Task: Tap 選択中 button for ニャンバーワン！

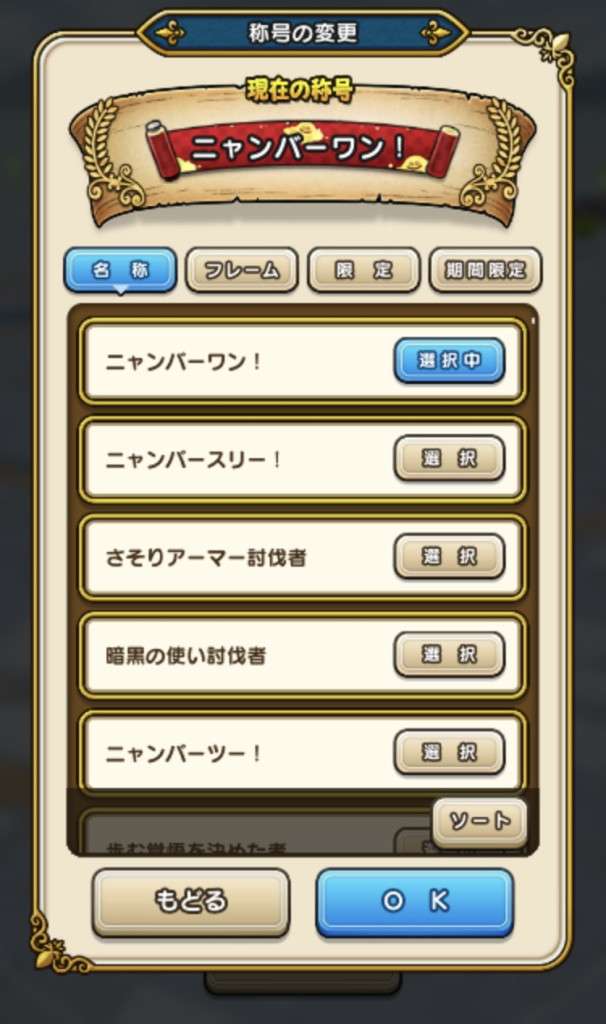Action: (449, 360)
